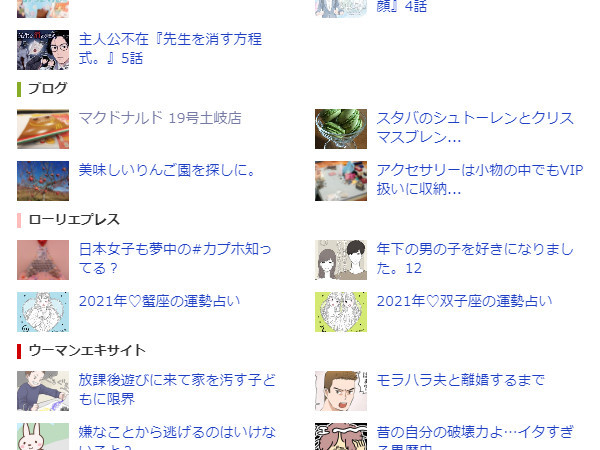Open 2021年♡双子座の運勢占い
Viewport: 600px width, 450px height.
pos(464,301)
